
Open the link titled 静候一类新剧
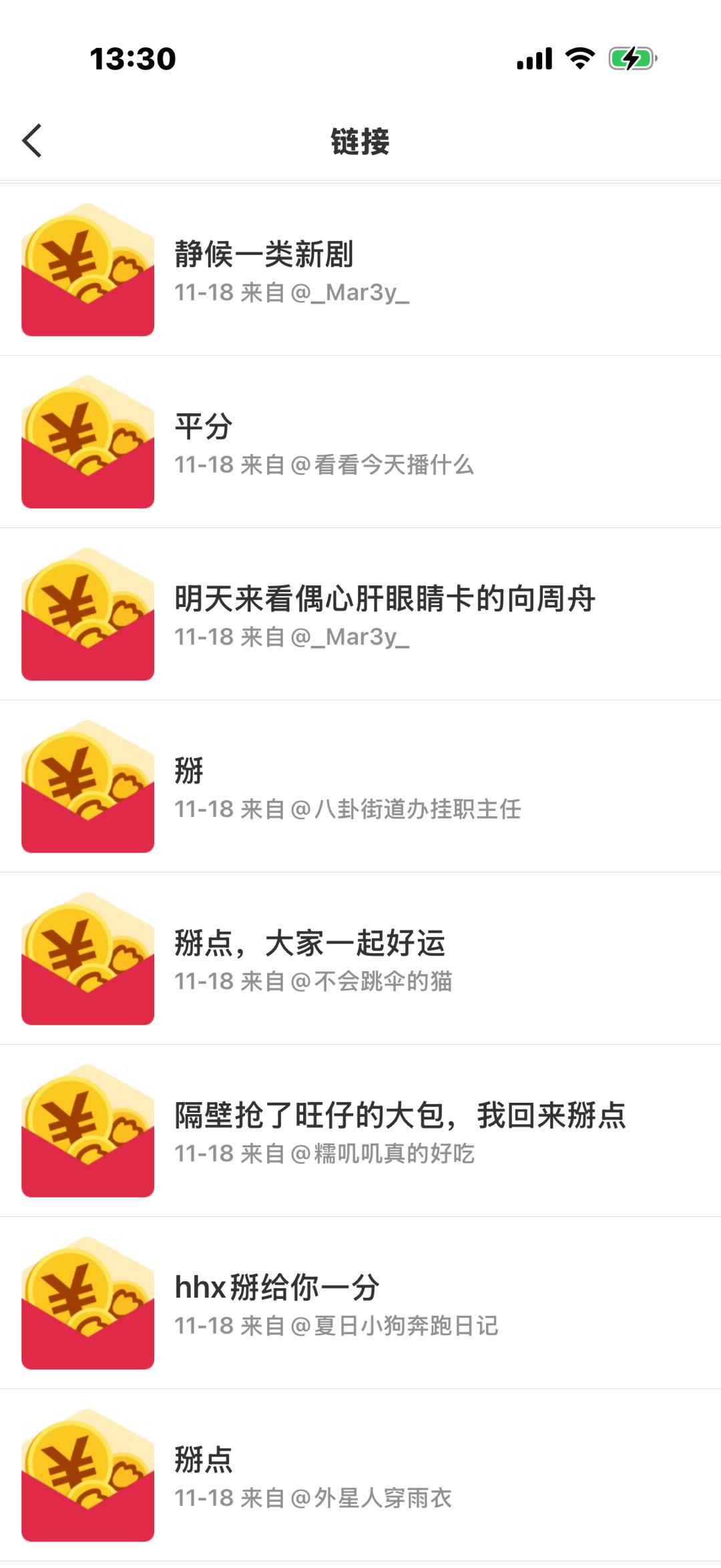point(360,270)
